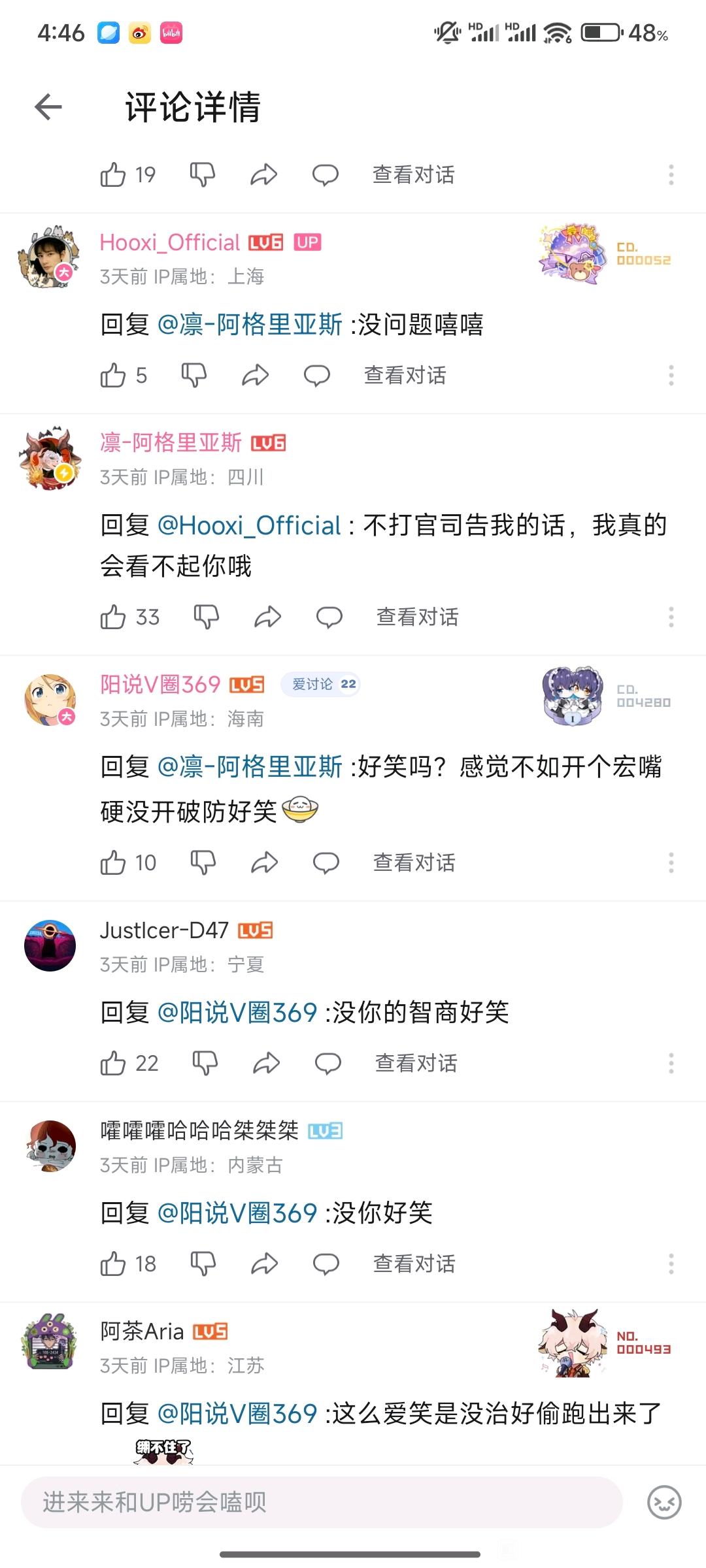
Task: Reply to 凛-阿格里亚斯's comment via bubble icon
Action: coord(329,617)
